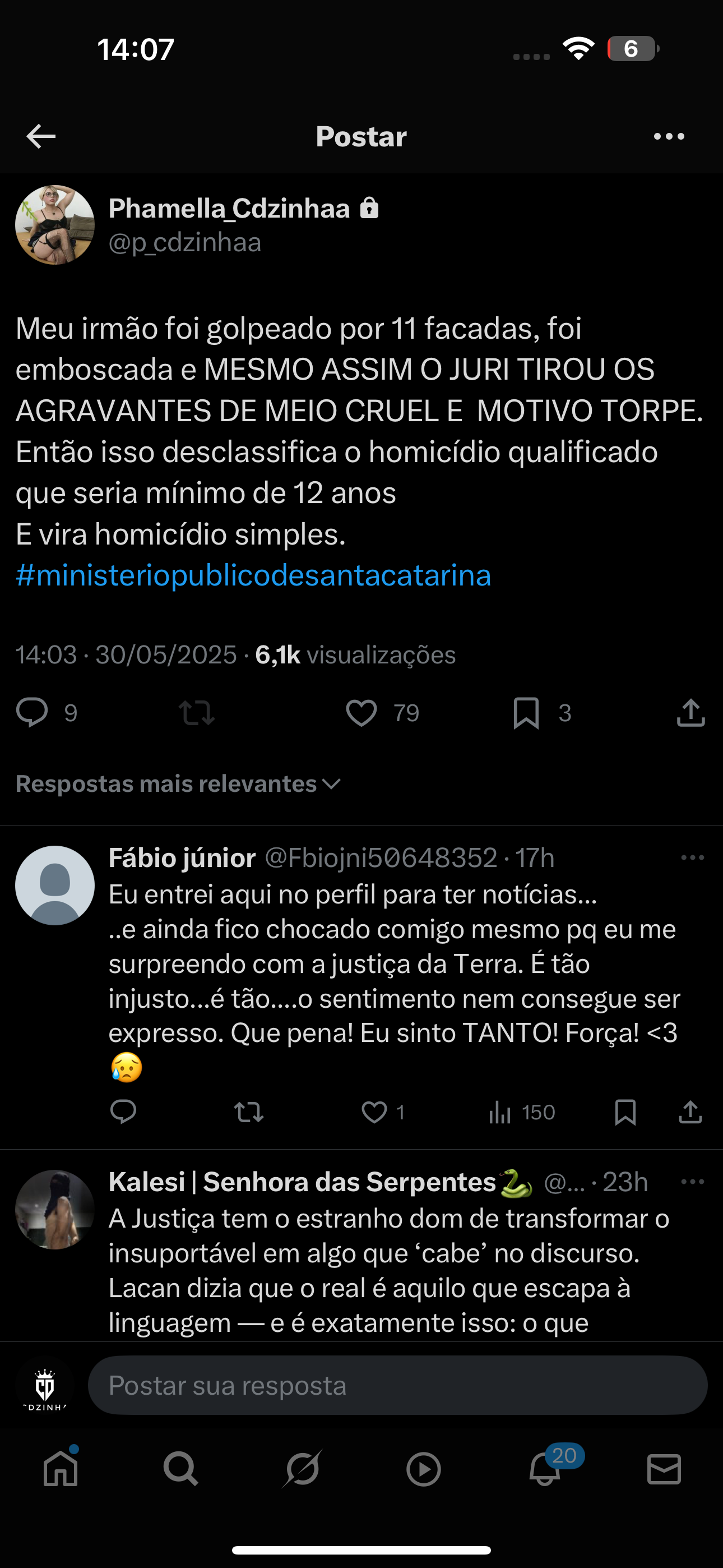
Task: Open more options on Kalesi's reply
Action: (693, 1182)
